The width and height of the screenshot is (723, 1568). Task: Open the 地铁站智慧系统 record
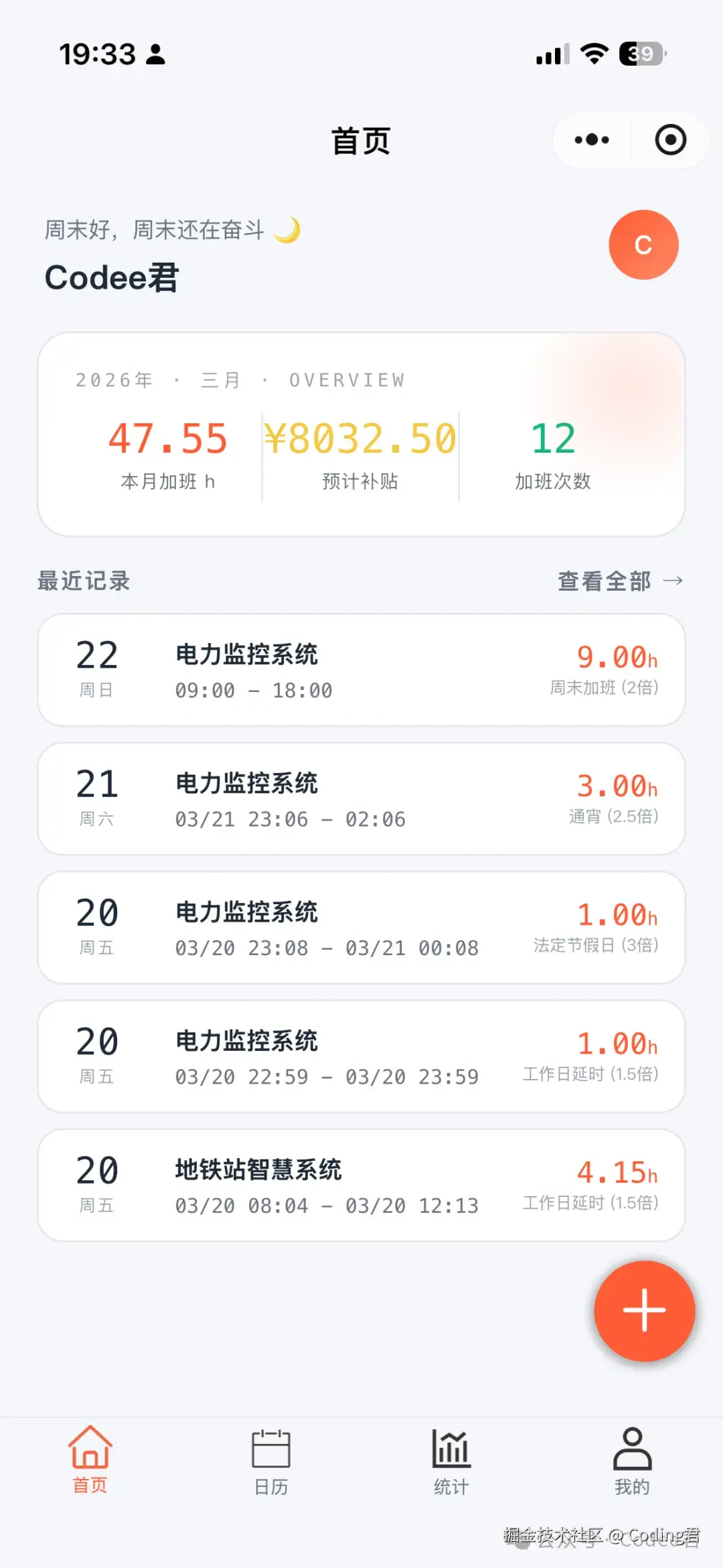(361, 1186)
